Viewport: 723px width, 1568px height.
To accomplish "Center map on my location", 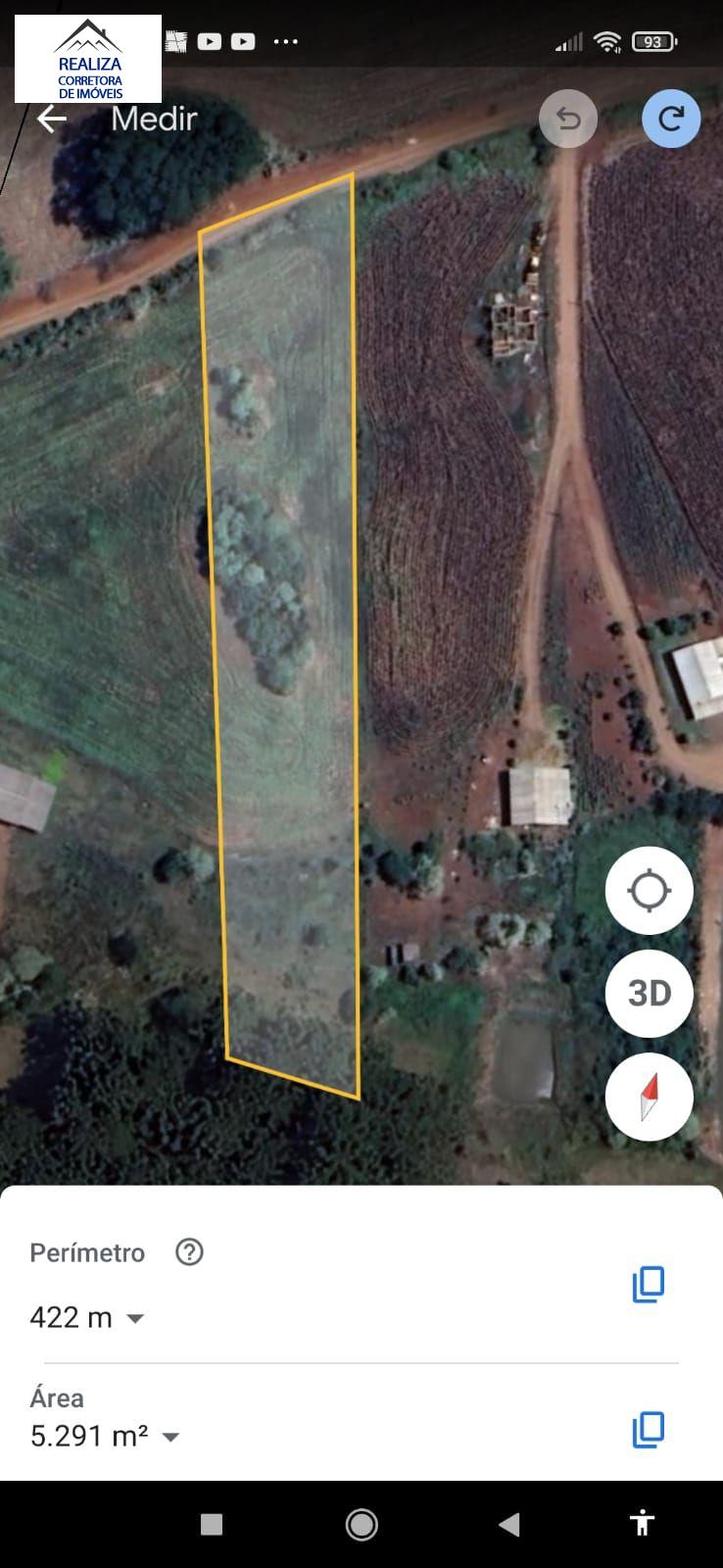I will point(649,891).
